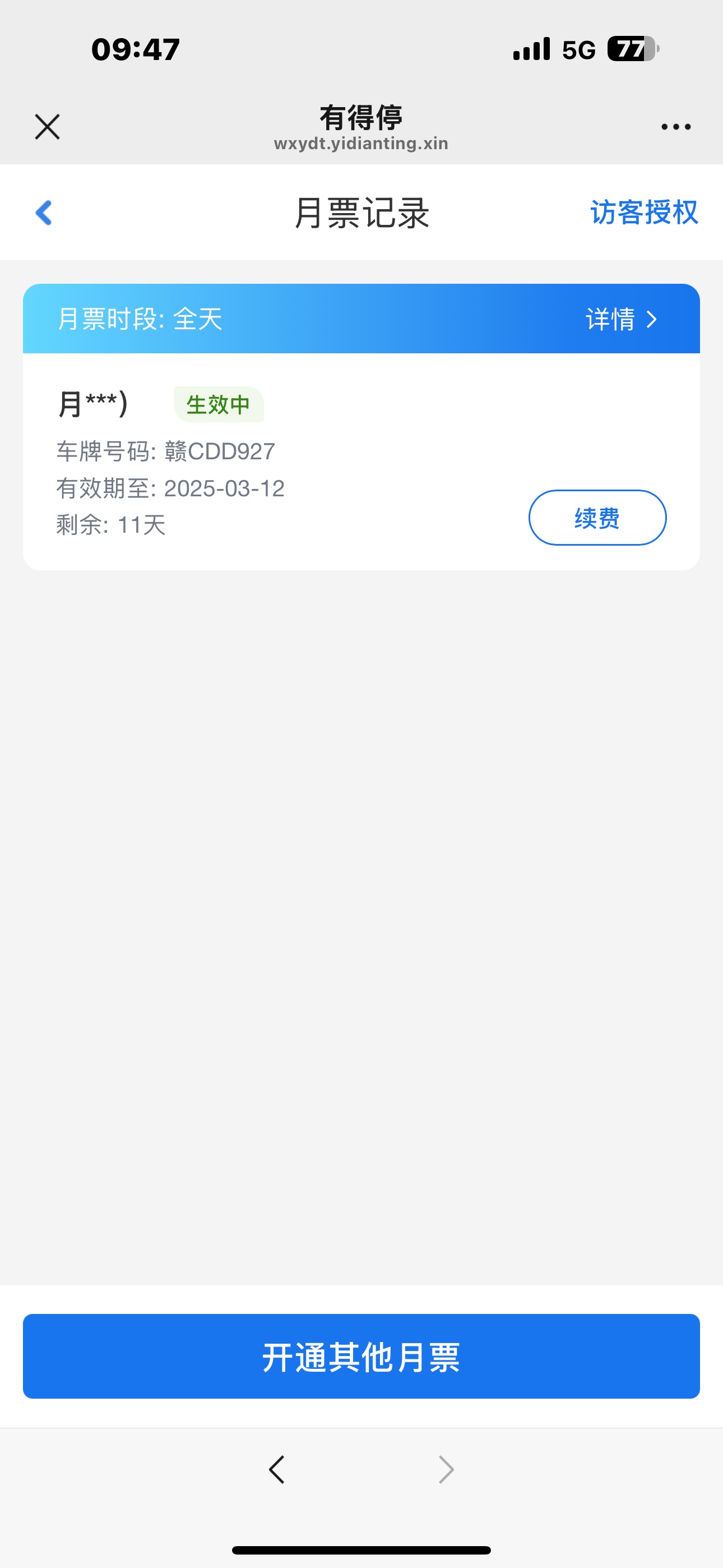Tap 续费 to renew the pass

click(x=596, y=518)
